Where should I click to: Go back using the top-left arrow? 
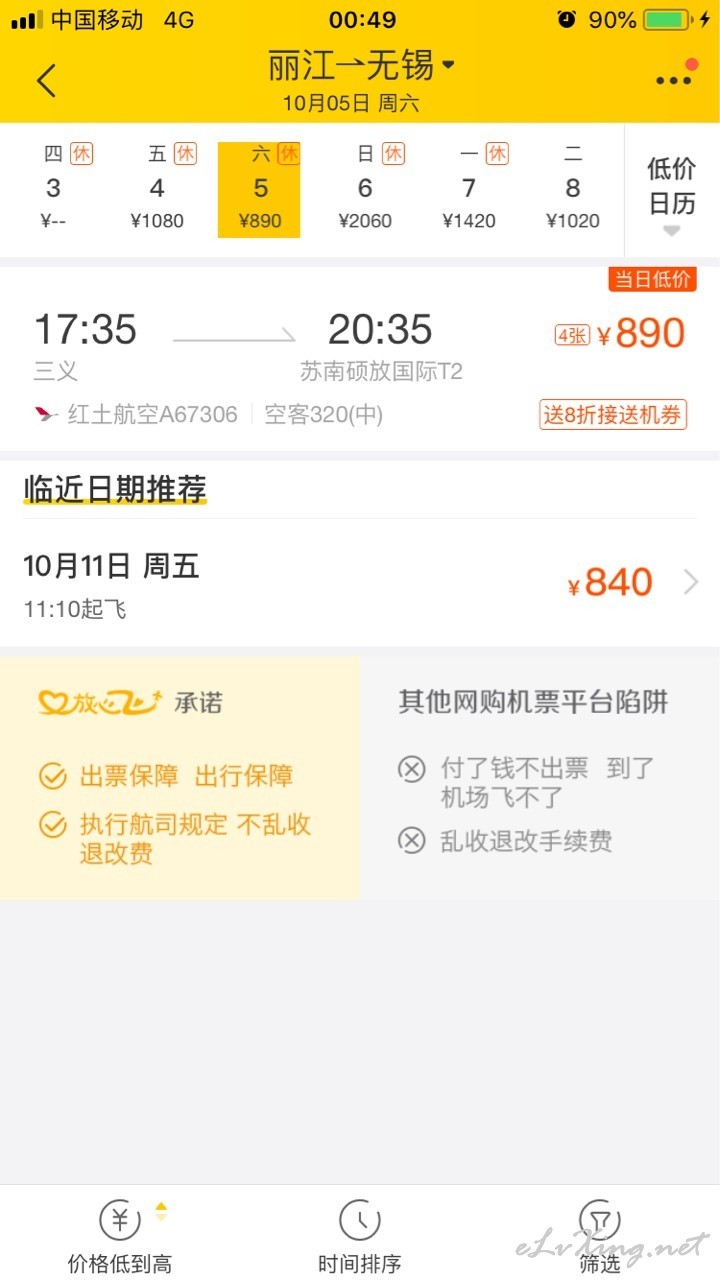[47, 80]
